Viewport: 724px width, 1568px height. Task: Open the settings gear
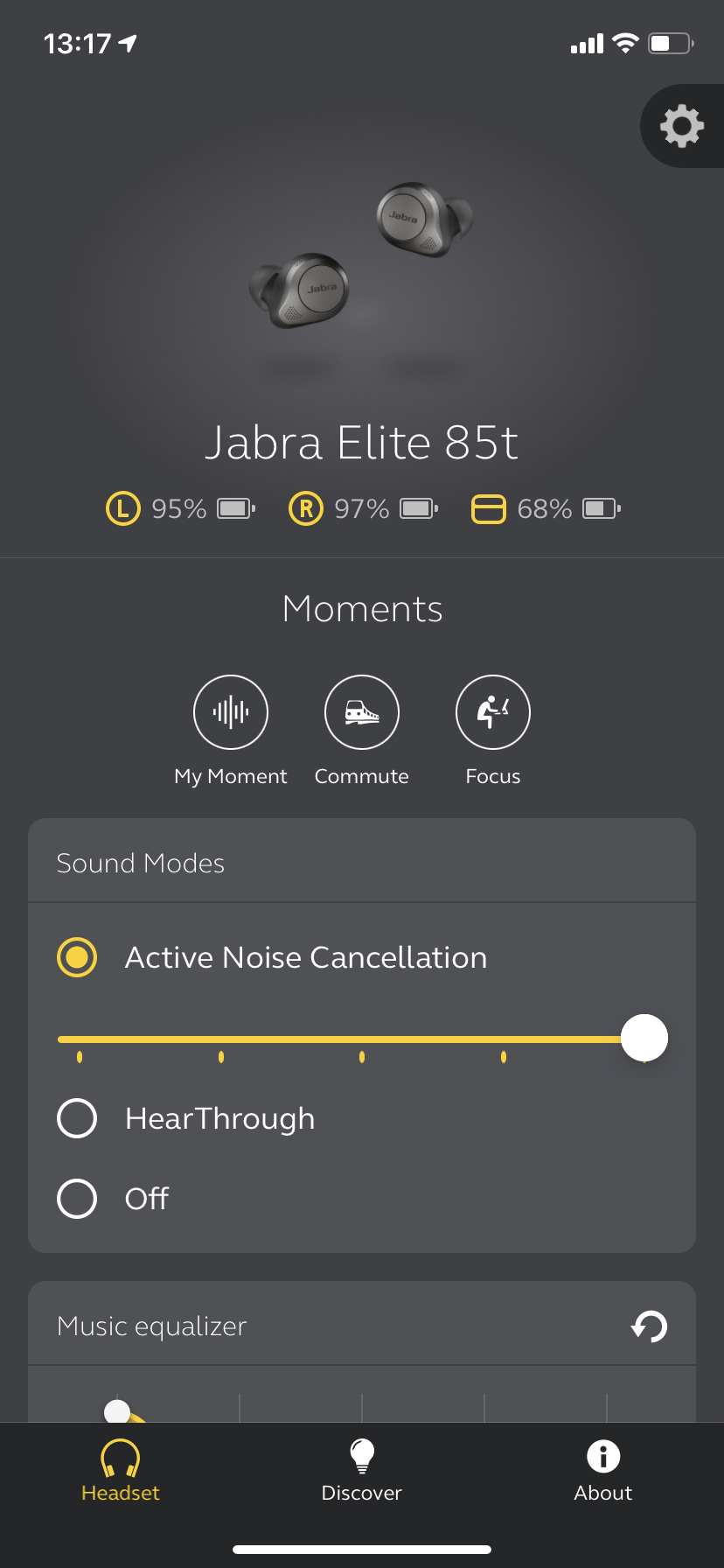[682, 126]
